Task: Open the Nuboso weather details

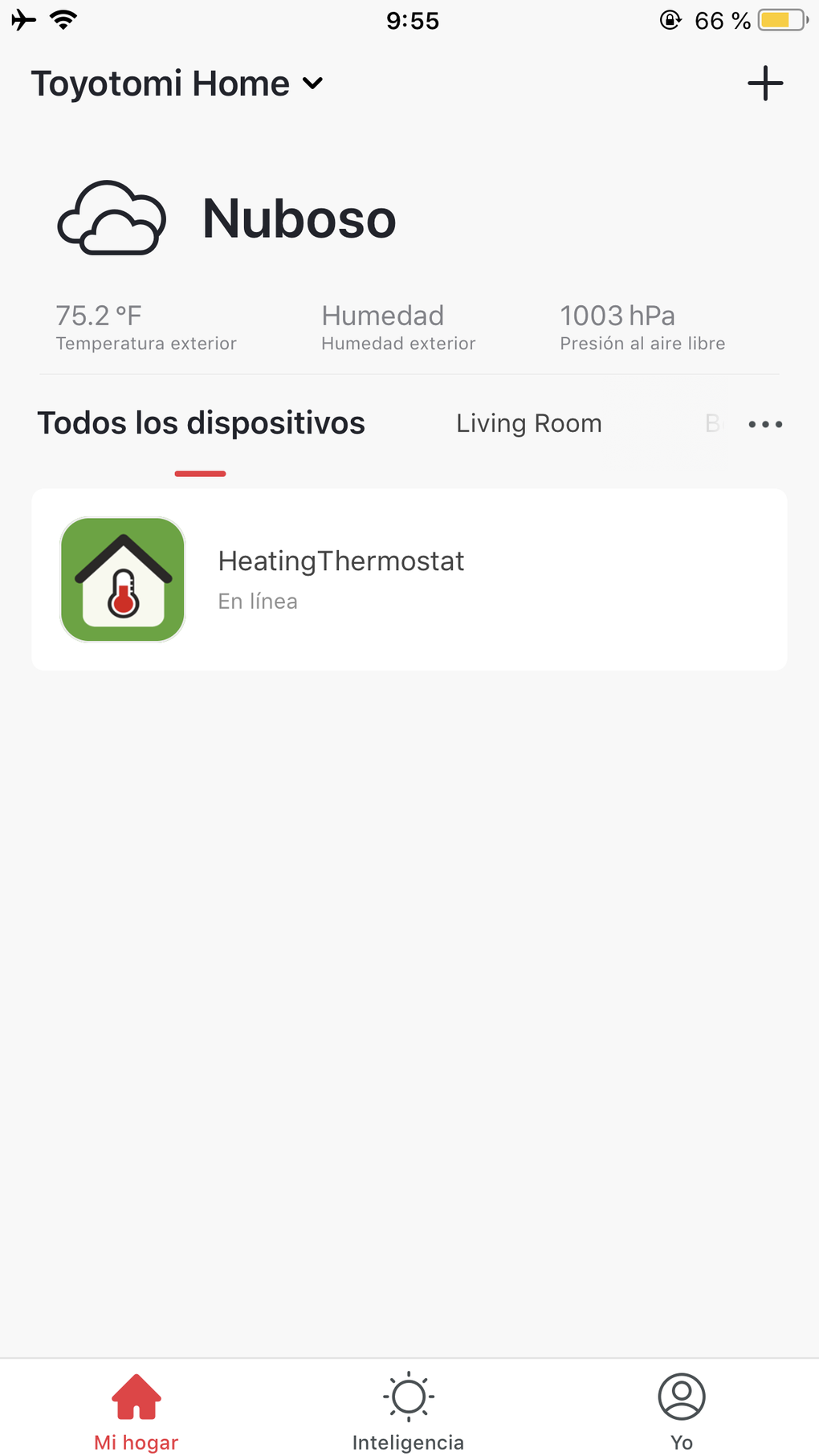Action: (x=299, y=218)
